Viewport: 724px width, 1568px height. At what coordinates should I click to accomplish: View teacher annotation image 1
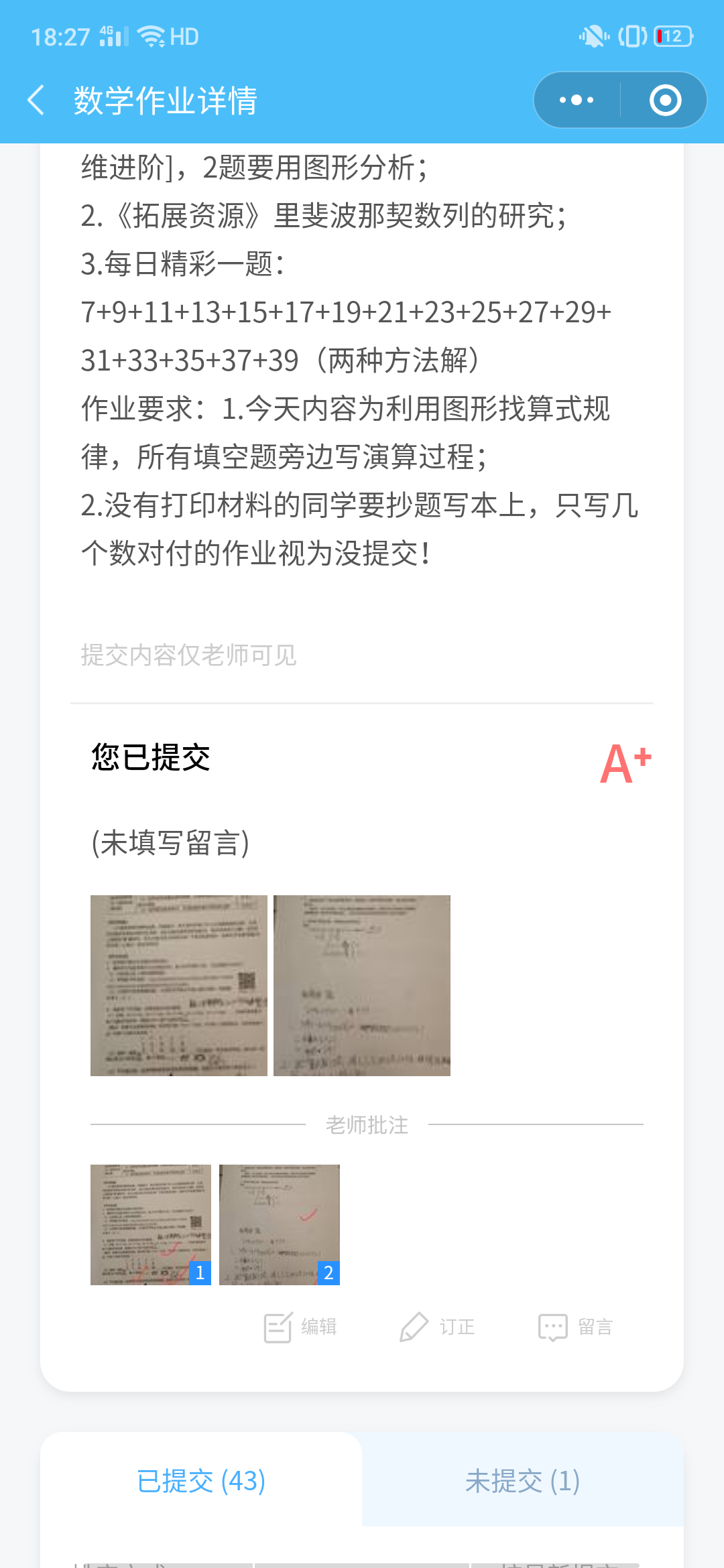pyautogui.click(x=150, y=1224)
